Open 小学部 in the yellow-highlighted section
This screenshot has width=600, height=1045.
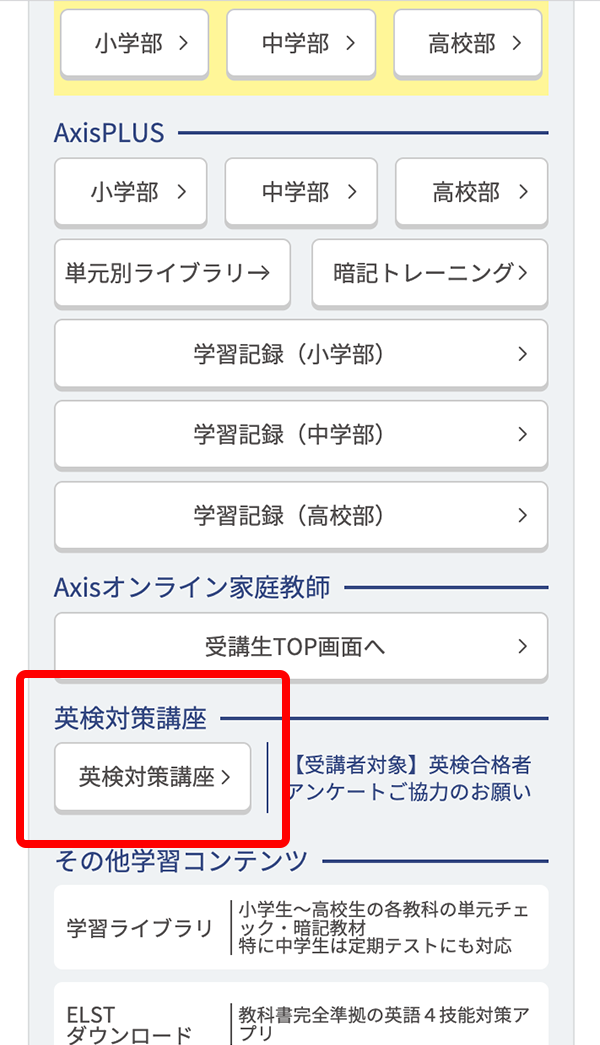pyautogui.click(x=134, y=43)
